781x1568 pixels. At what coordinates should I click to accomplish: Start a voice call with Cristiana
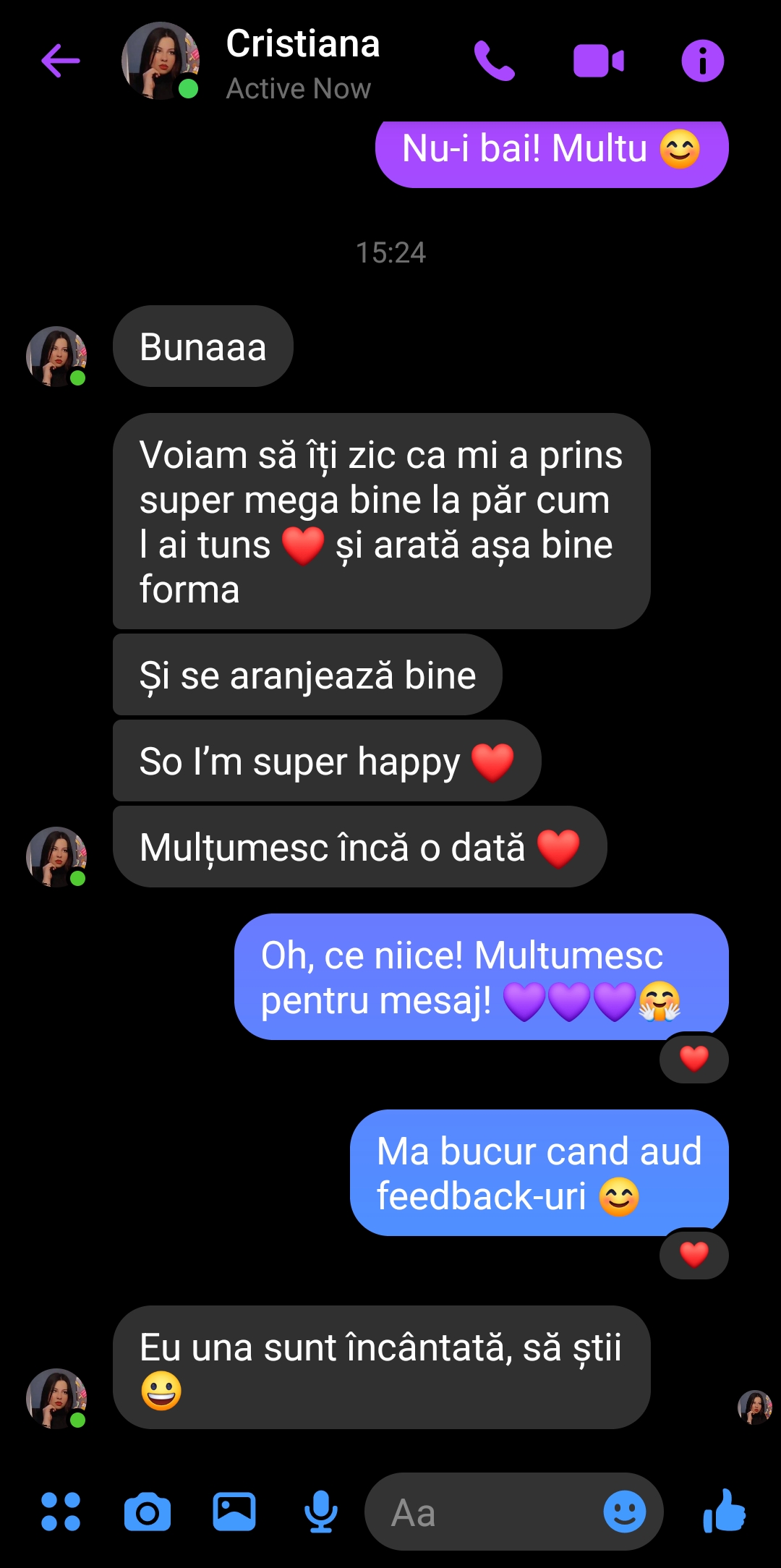495,61
